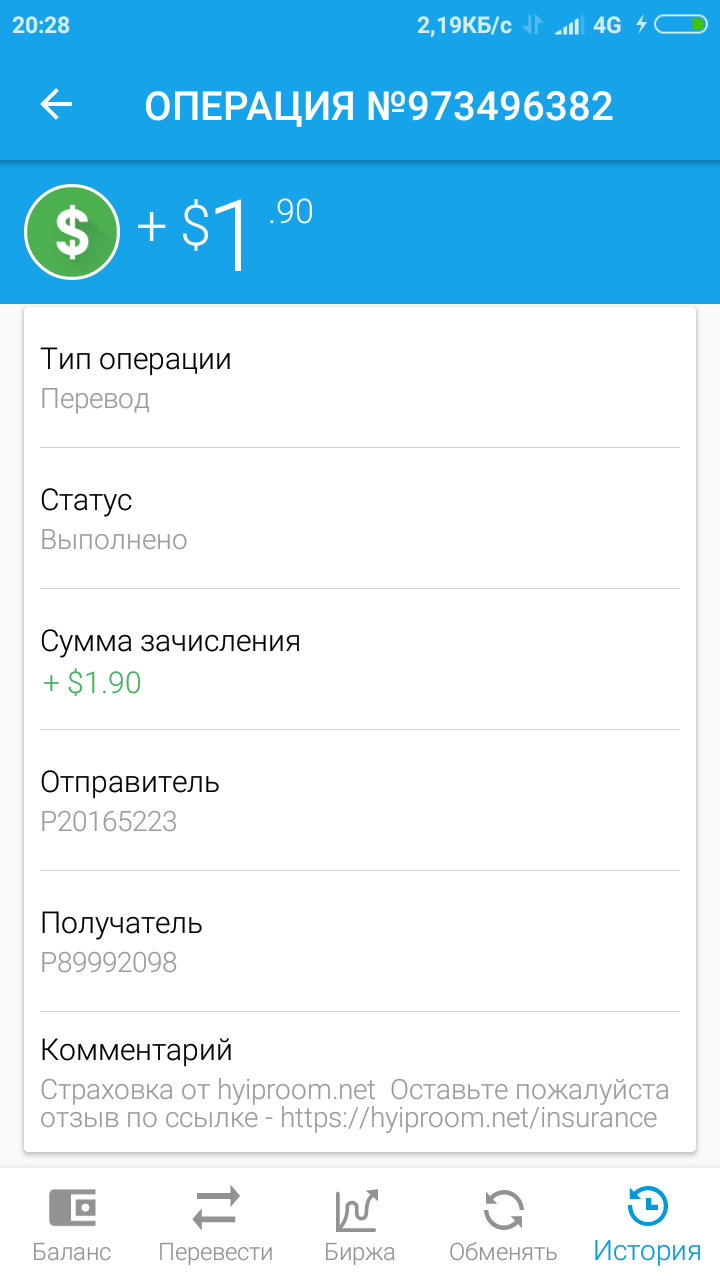Select the История tab

647,1224
